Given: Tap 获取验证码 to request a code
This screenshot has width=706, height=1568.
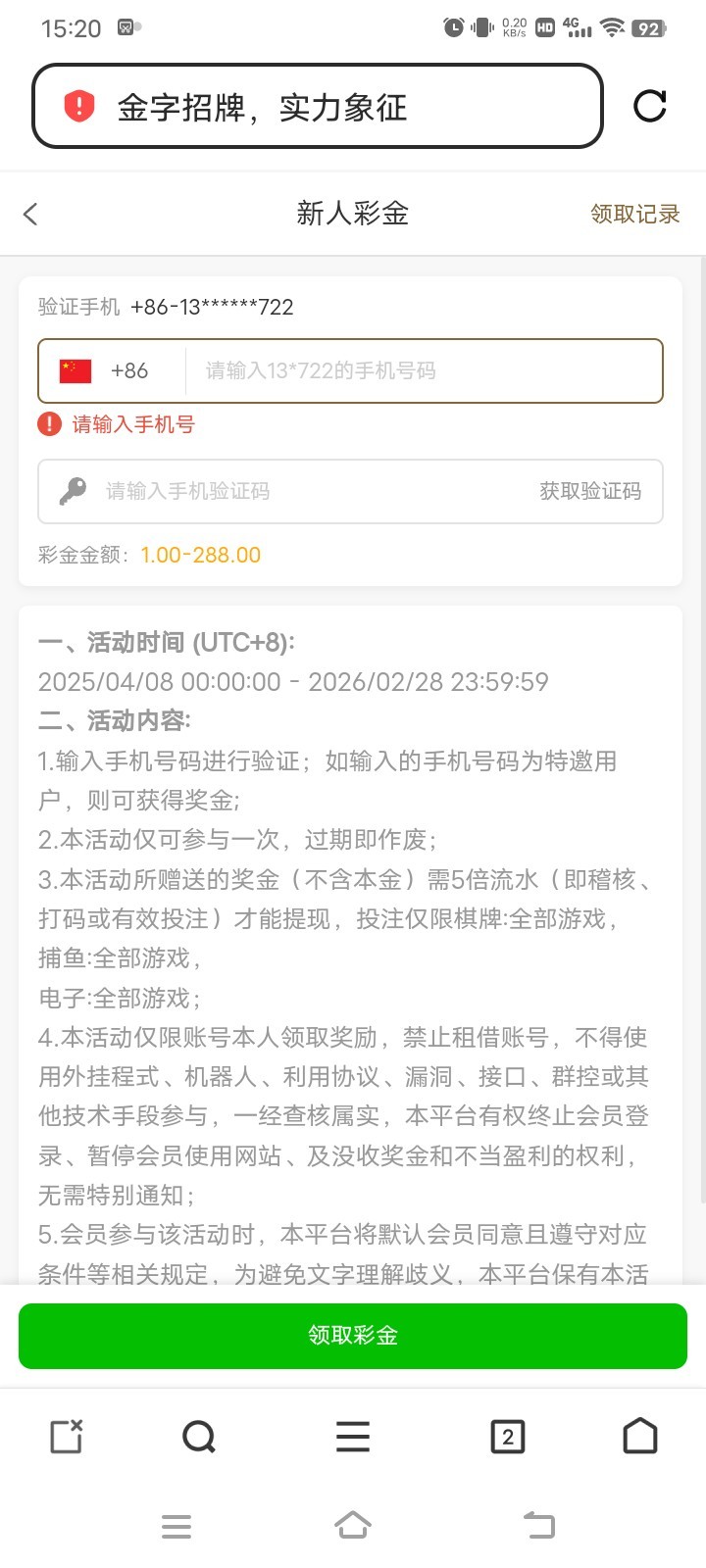Looking at the screenshot, I should pyautogui.click(x=589, y=491).
